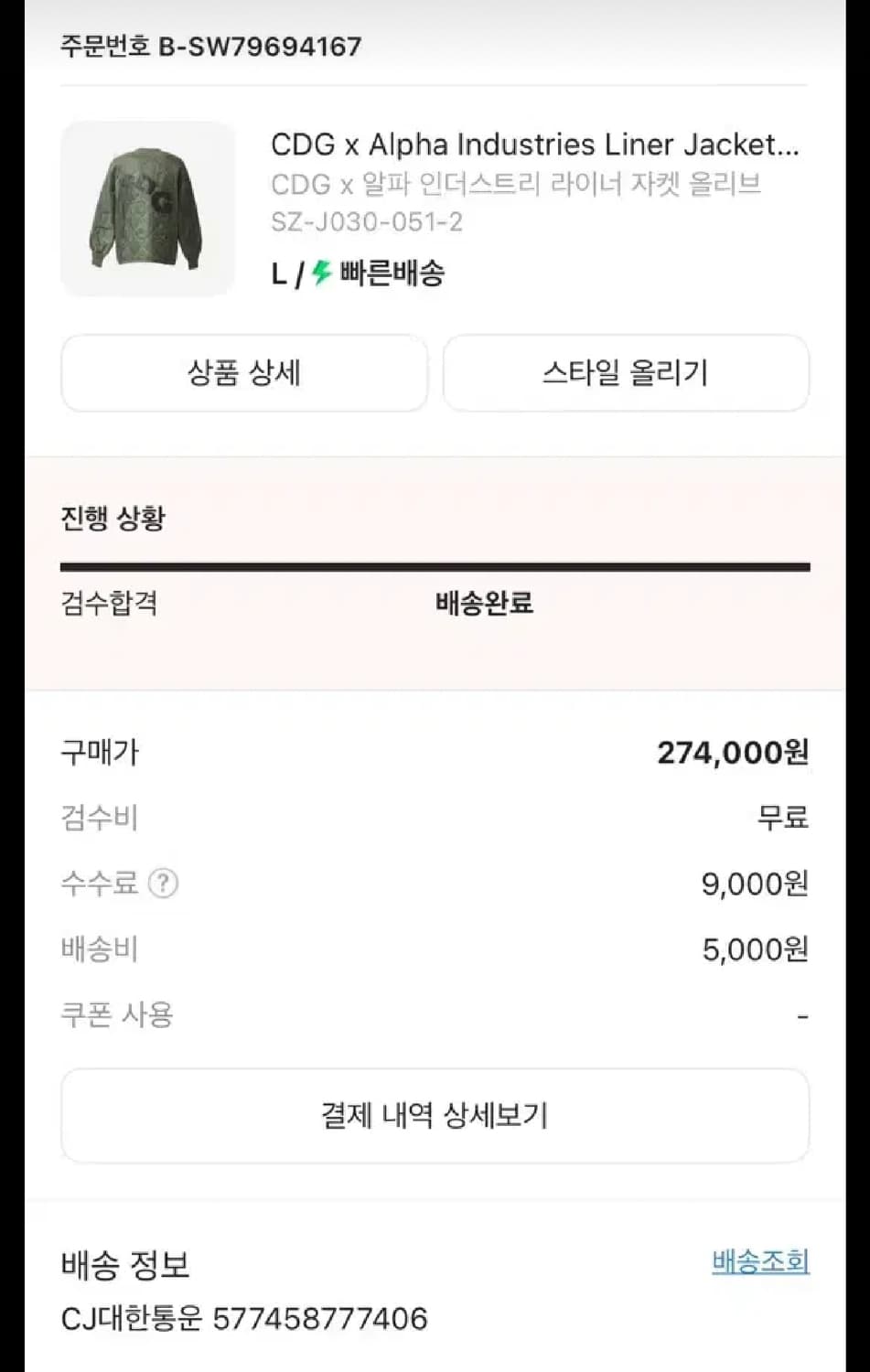Tap 스타일 올리기 to upload a style
870x1372 pixels.
[x=626, y=372]
